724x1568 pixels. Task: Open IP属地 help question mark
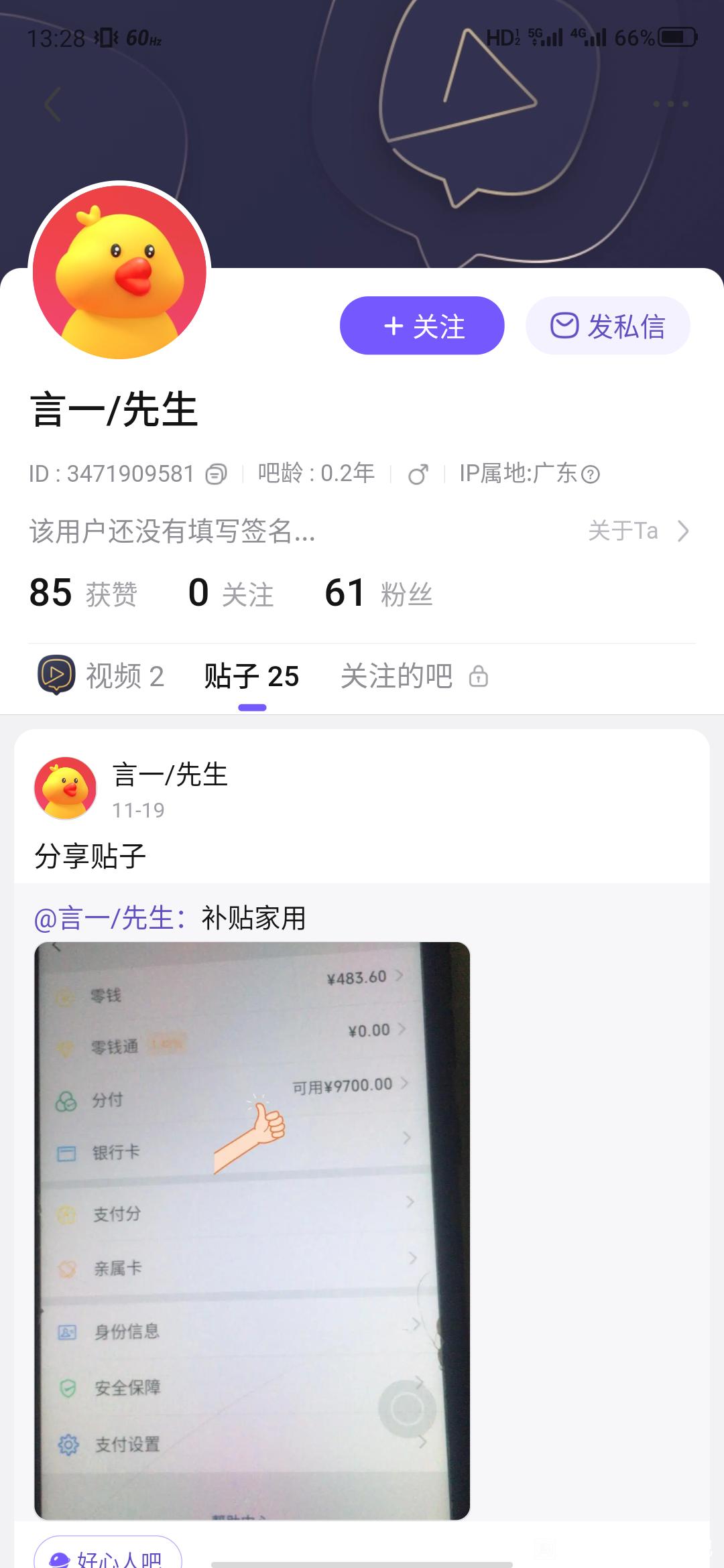[x=591, y=474]
